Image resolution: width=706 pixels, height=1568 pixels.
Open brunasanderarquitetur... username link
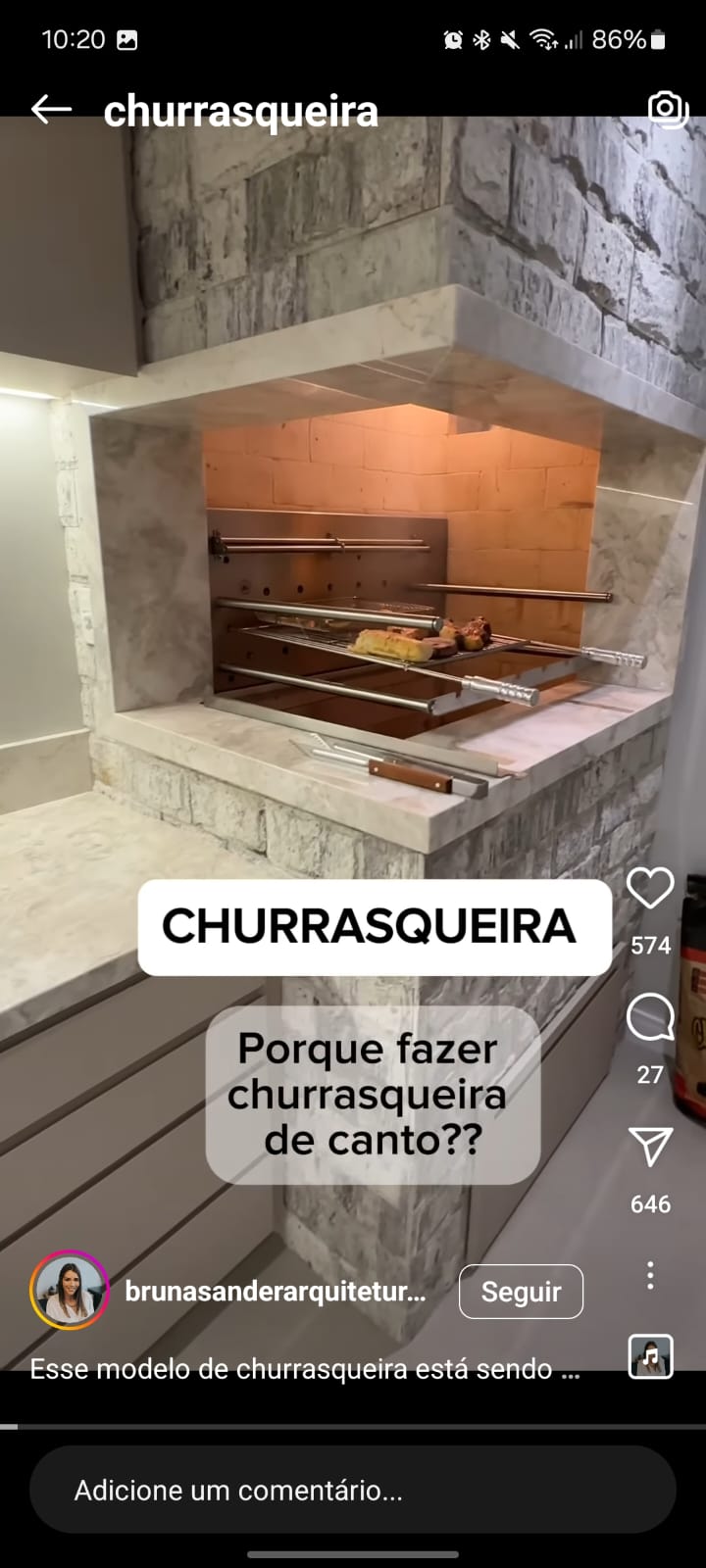pyautogui.click(x=276, y=1292)
